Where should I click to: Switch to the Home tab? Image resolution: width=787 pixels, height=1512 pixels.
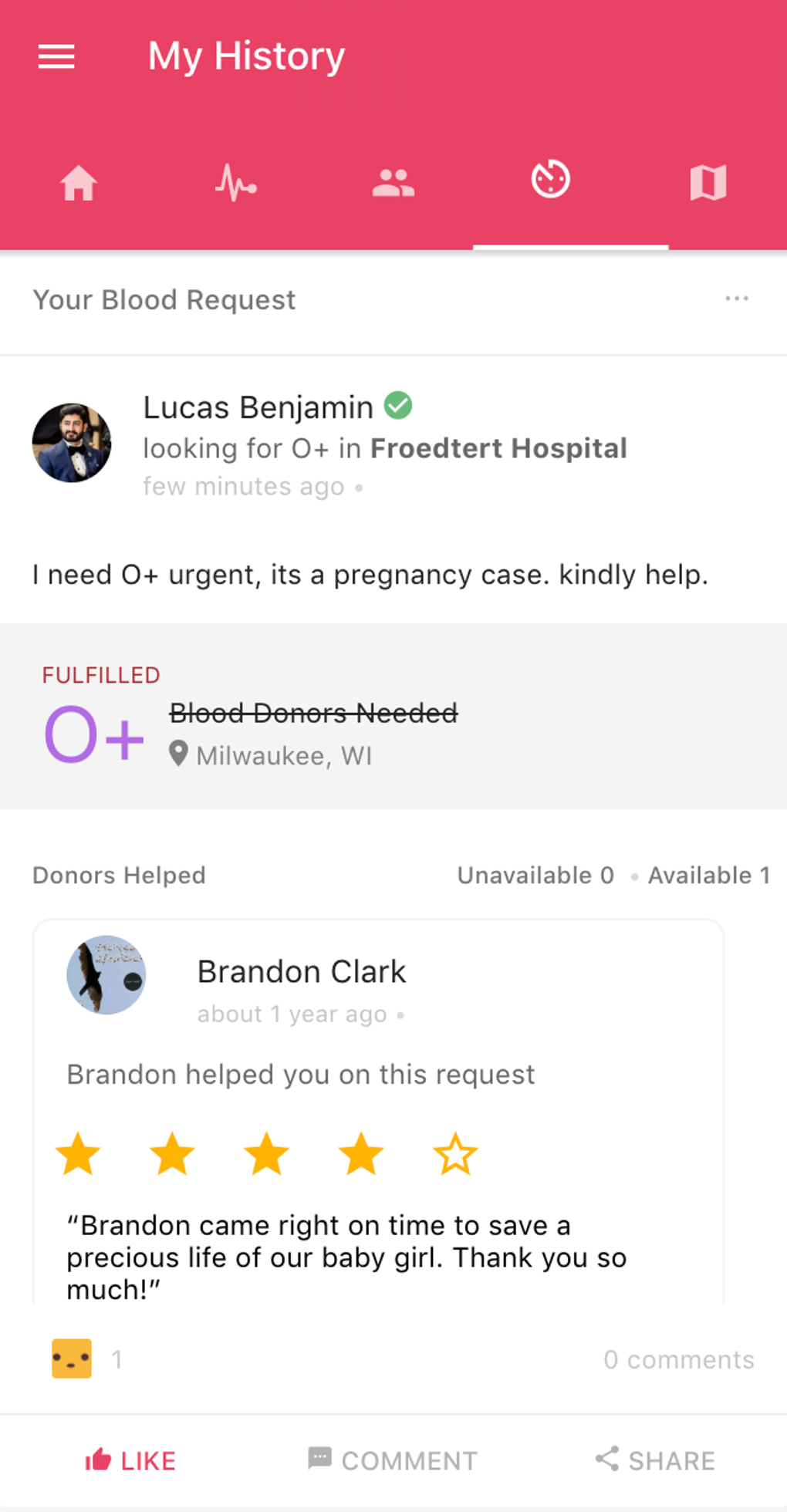(x=79, y=184)
